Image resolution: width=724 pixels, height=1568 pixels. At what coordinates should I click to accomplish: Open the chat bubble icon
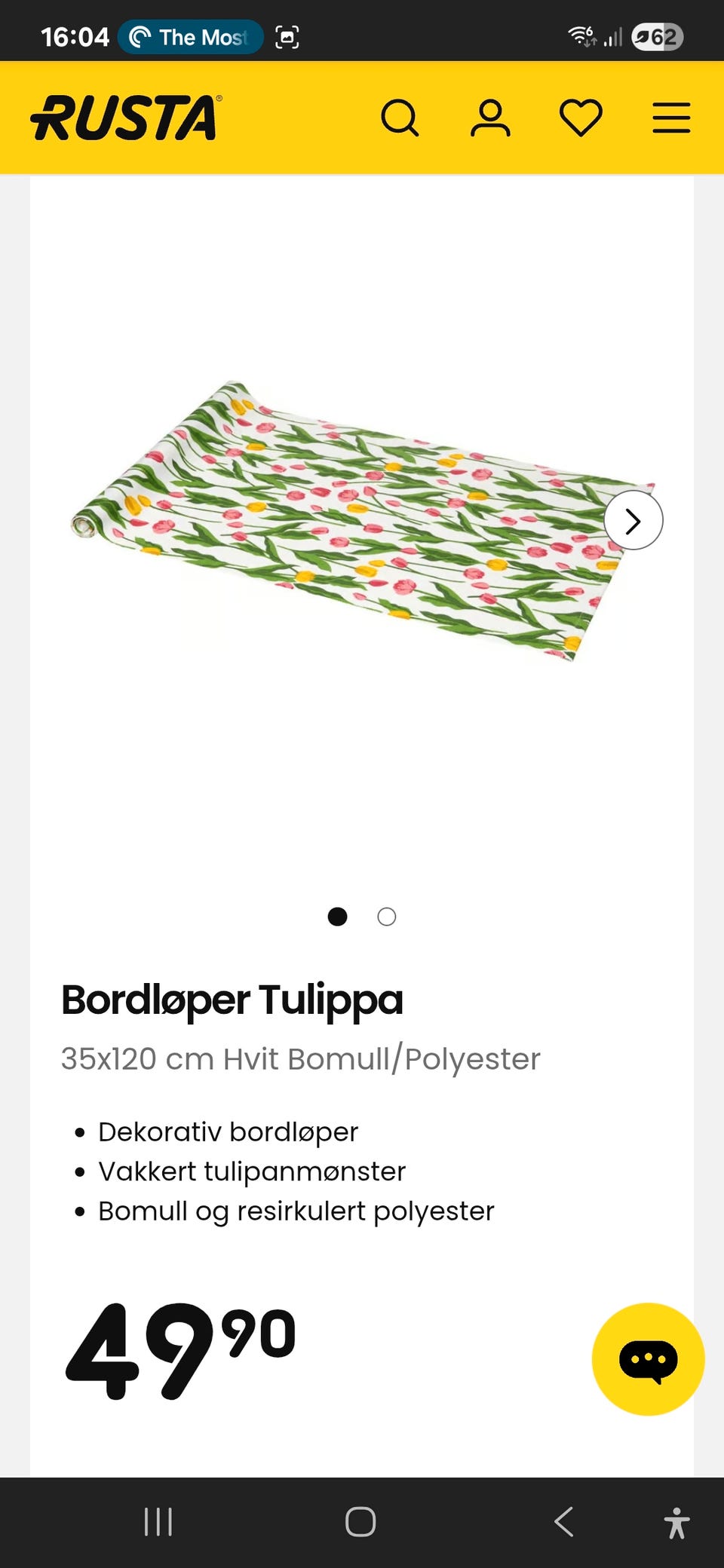point(647,1357)
